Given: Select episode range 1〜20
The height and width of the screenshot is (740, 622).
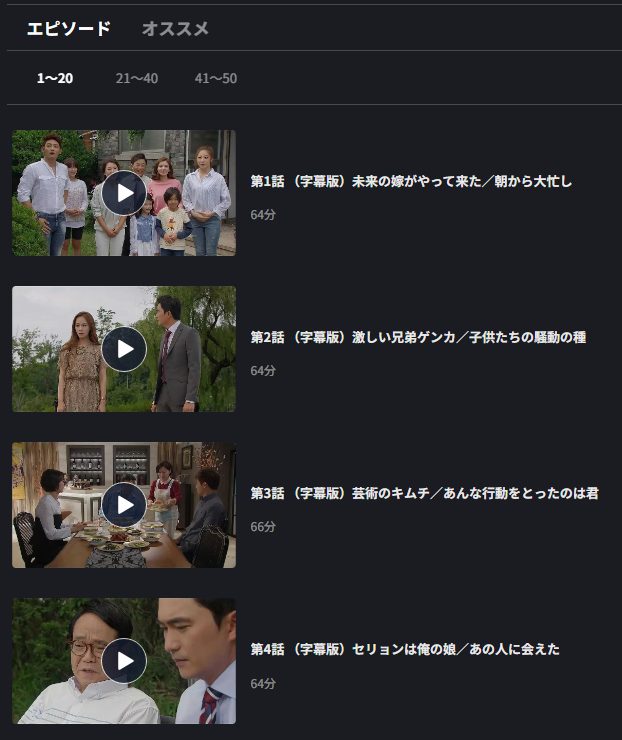Looking at the screenshot, I should pos(55,78).
